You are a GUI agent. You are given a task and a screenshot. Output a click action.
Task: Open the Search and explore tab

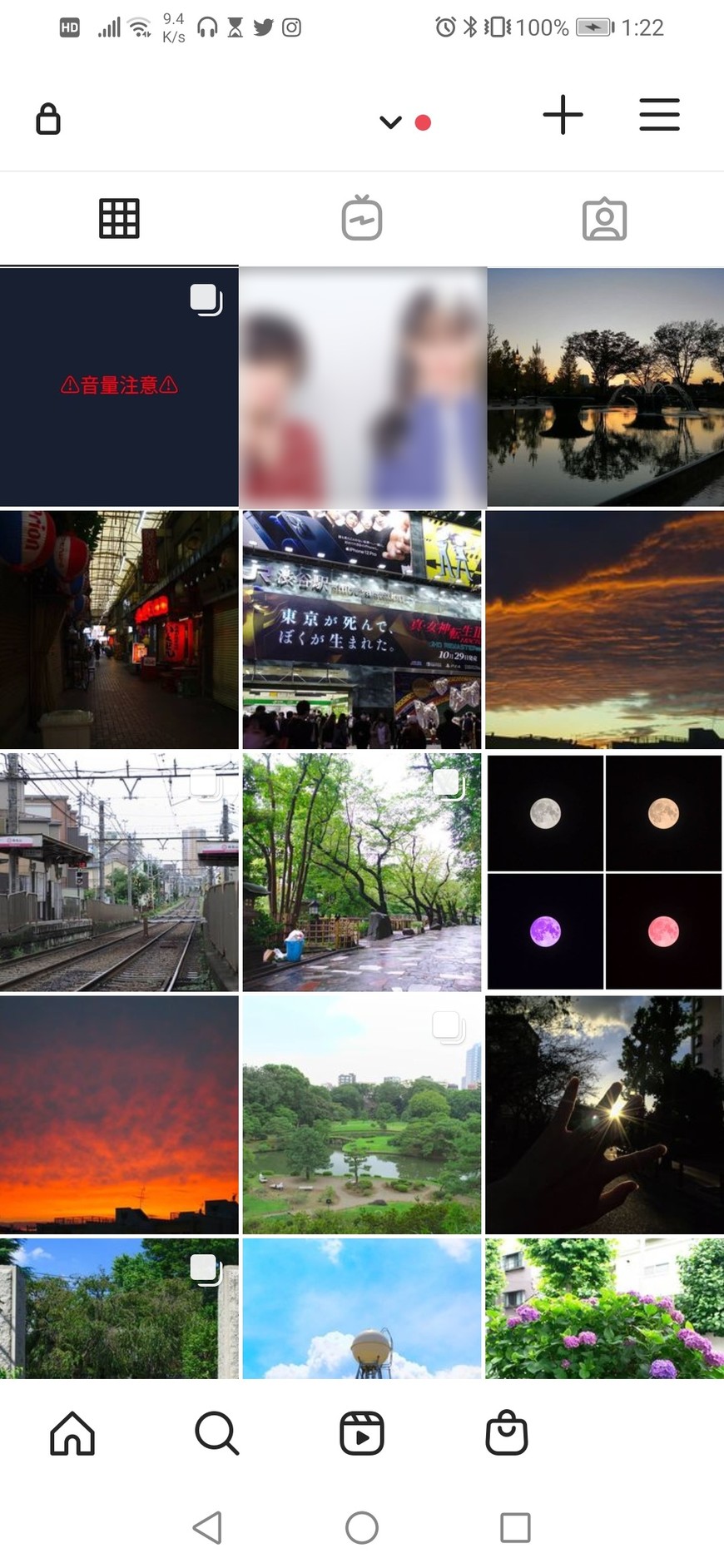coord(217,1433)
